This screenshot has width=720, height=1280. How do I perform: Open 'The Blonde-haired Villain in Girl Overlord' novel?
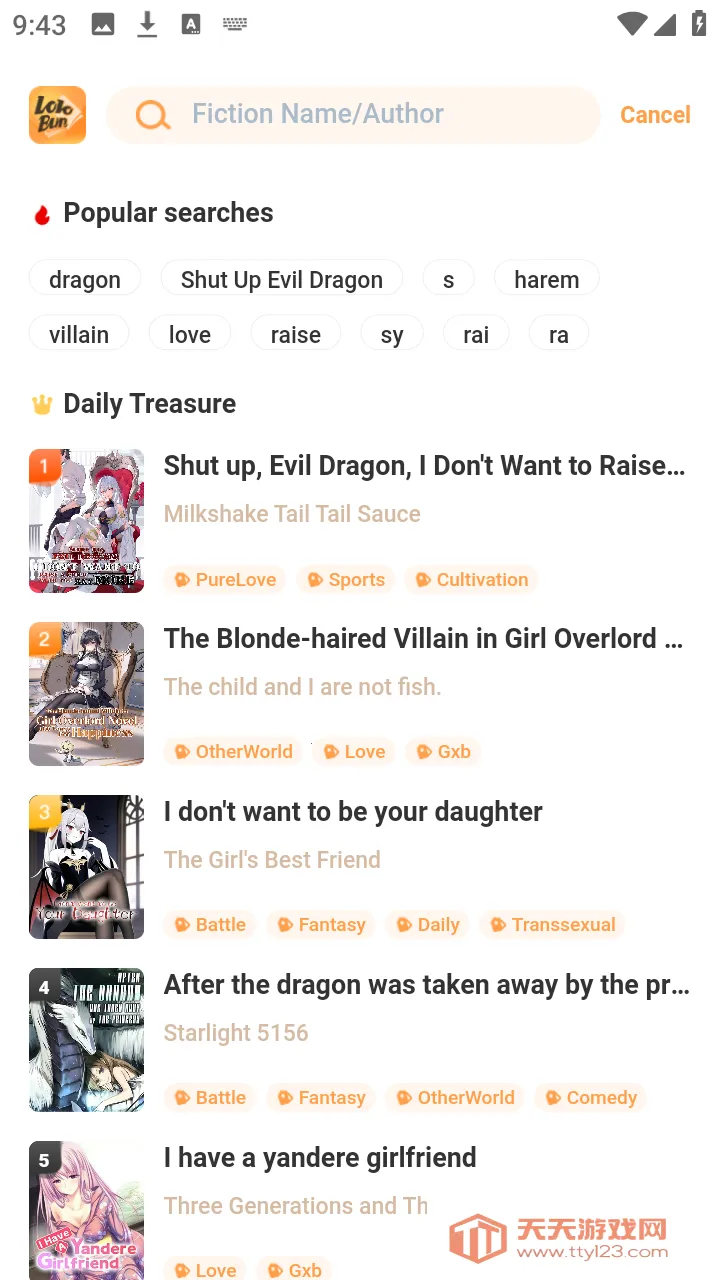(x=424, y=639)
